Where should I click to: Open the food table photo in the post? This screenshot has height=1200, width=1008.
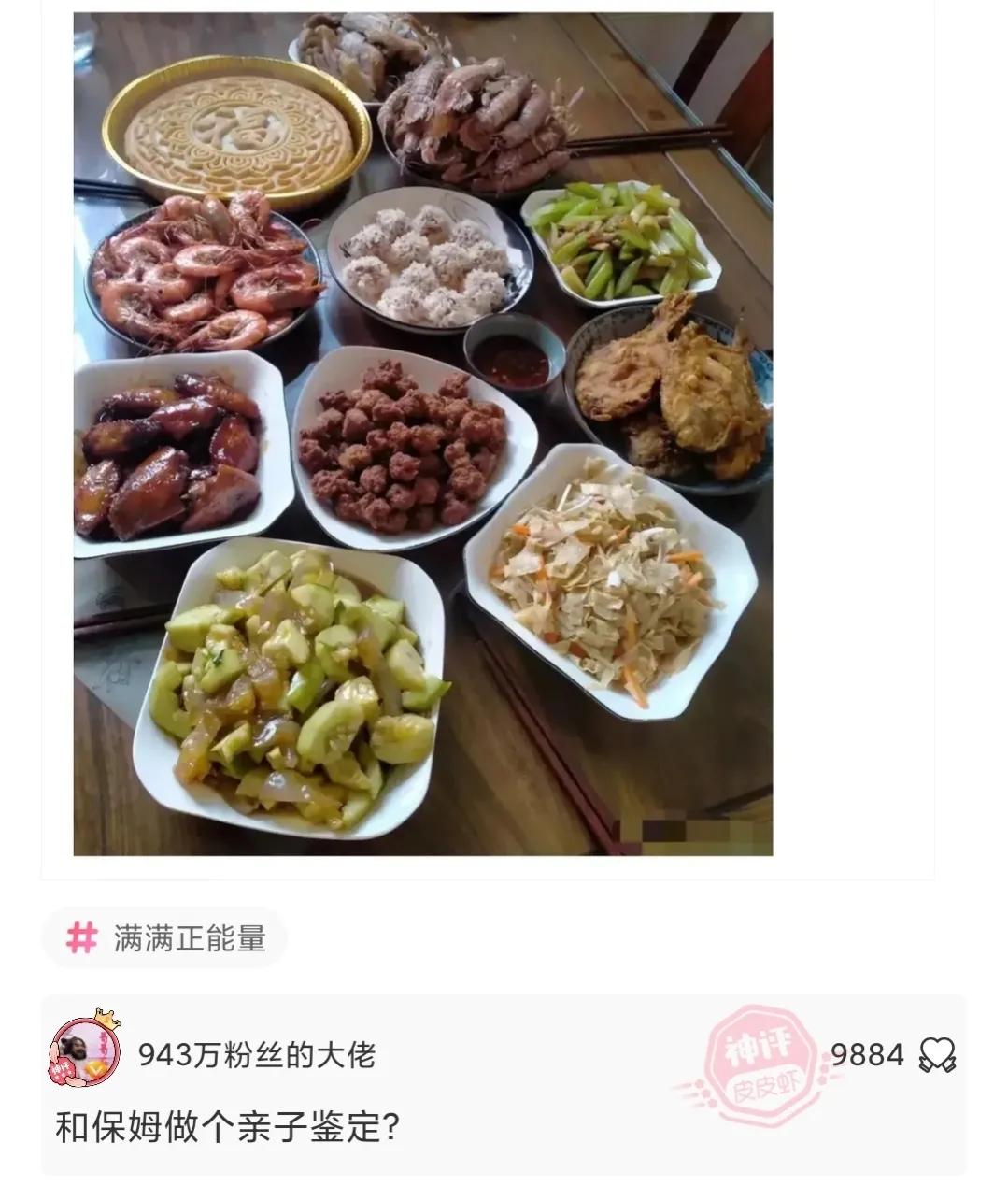[x=422, y=434]
